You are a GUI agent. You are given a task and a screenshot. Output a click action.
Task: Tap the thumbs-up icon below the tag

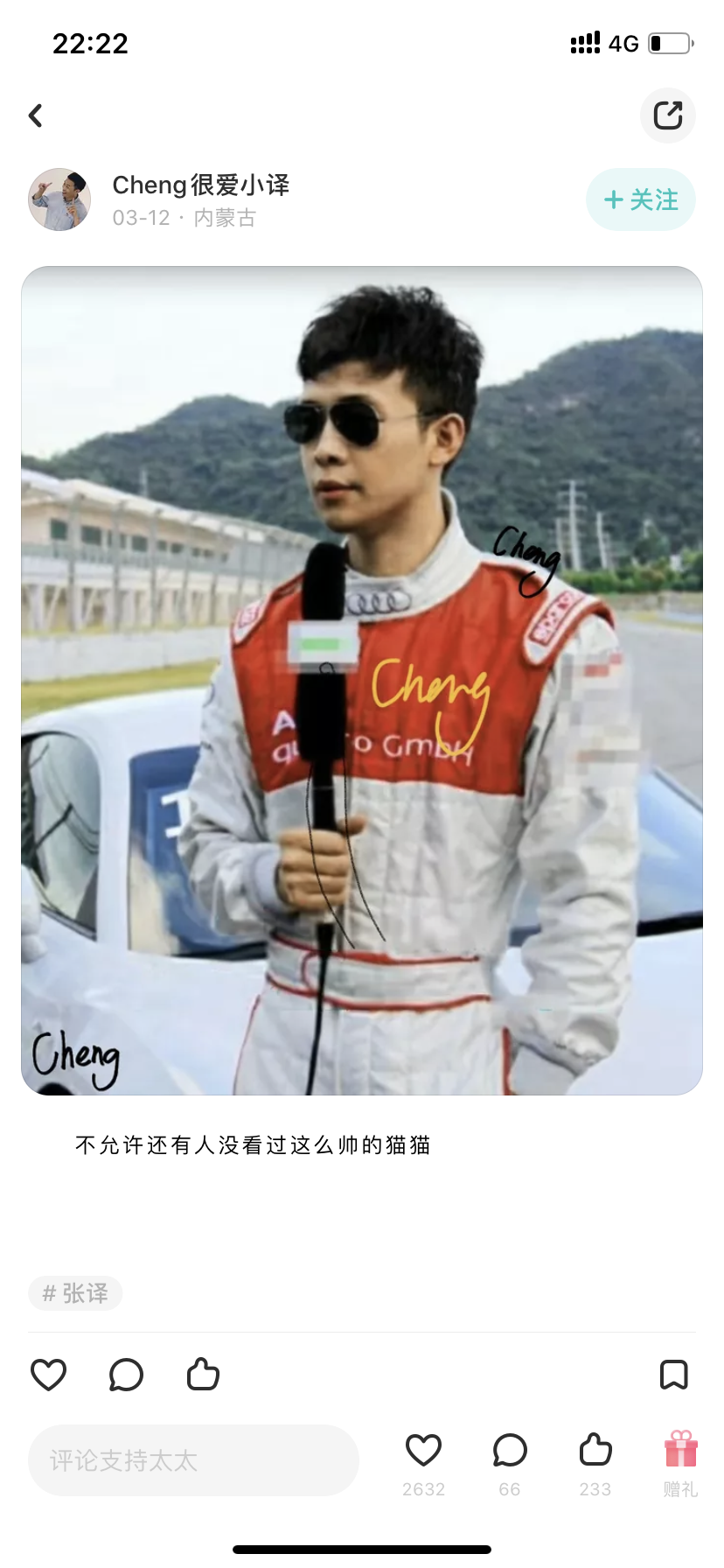(x=203, y=1374)
